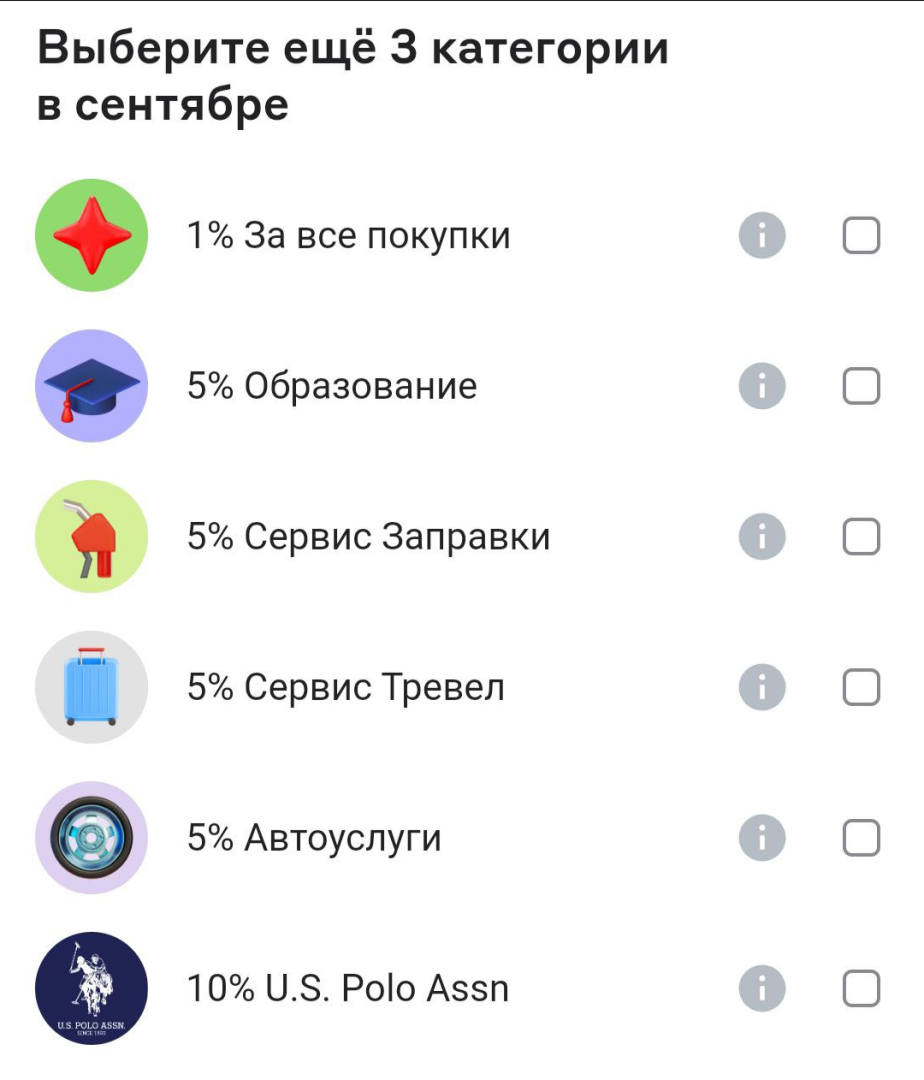Select the Автоуслуги checkbox
924x1080 pixels.
point(860,838)
